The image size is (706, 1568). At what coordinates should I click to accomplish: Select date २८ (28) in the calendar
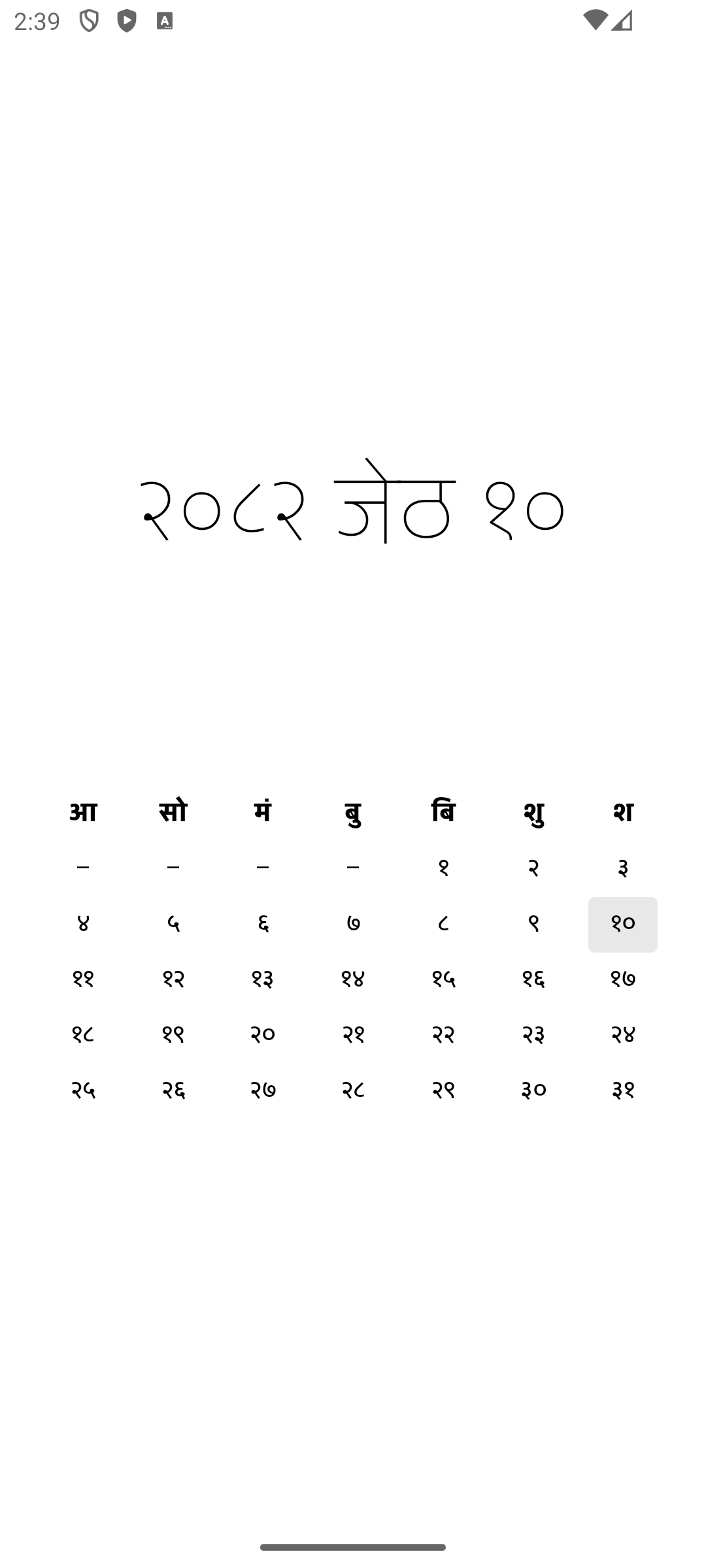click(353, 1090)
